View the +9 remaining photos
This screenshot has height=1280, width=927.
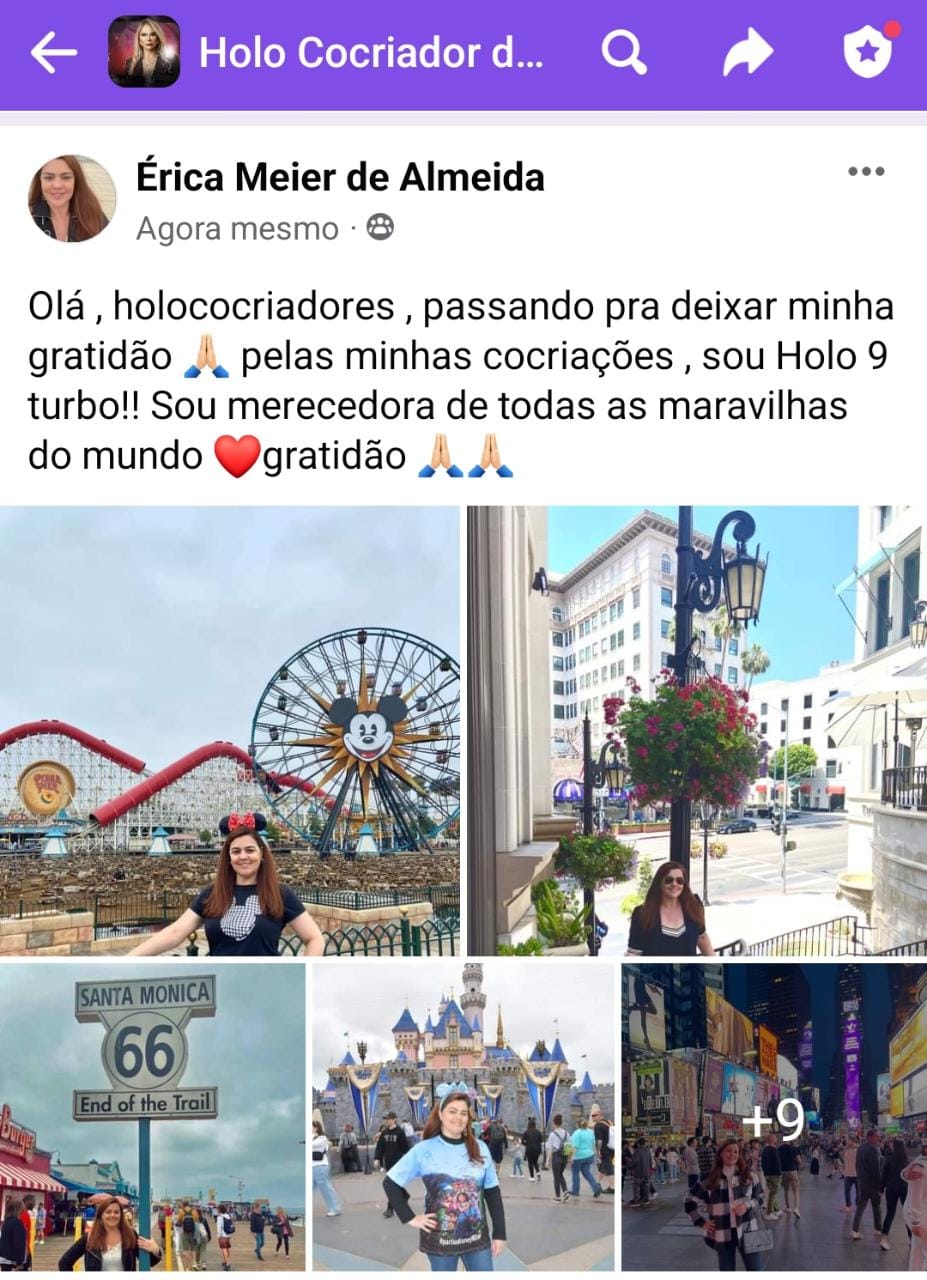[x=774, y=1118]
